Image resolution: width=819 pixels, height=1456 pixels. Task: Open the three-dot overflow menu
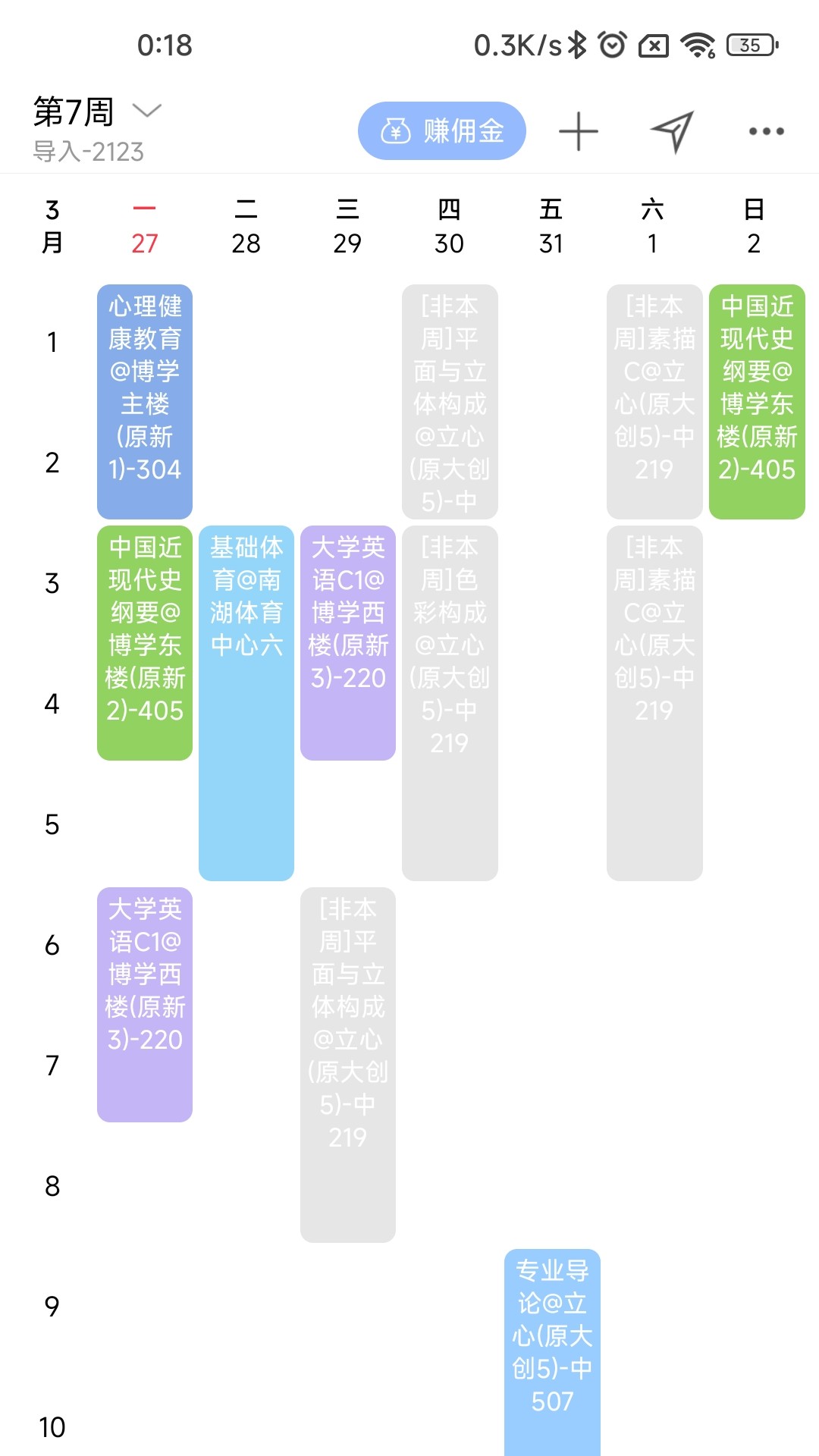[766, 131]
